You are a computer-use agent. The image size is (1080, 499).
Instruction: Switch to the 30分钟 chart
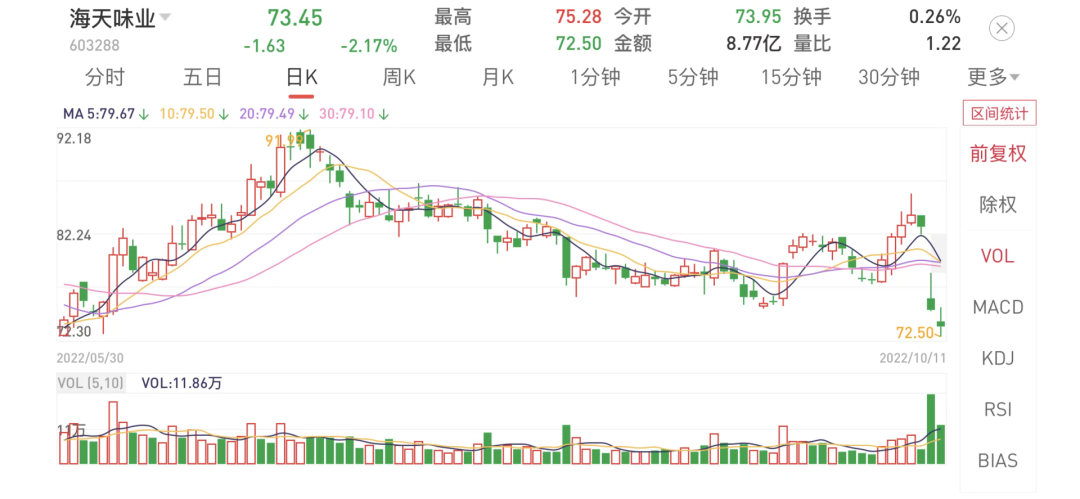[888, 78]
